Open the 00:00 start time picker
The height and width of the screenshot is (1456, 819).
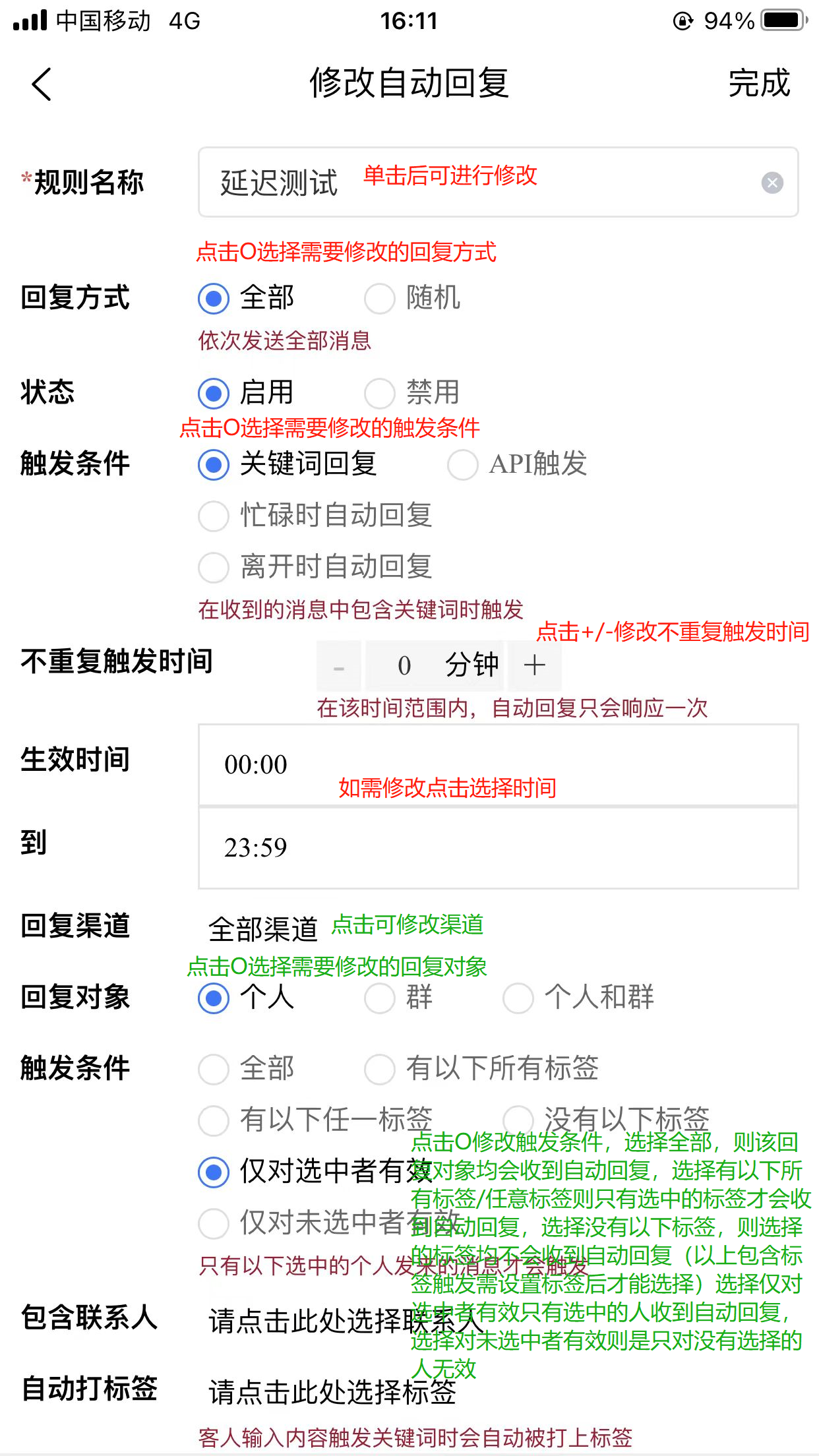tap(499, 766)
